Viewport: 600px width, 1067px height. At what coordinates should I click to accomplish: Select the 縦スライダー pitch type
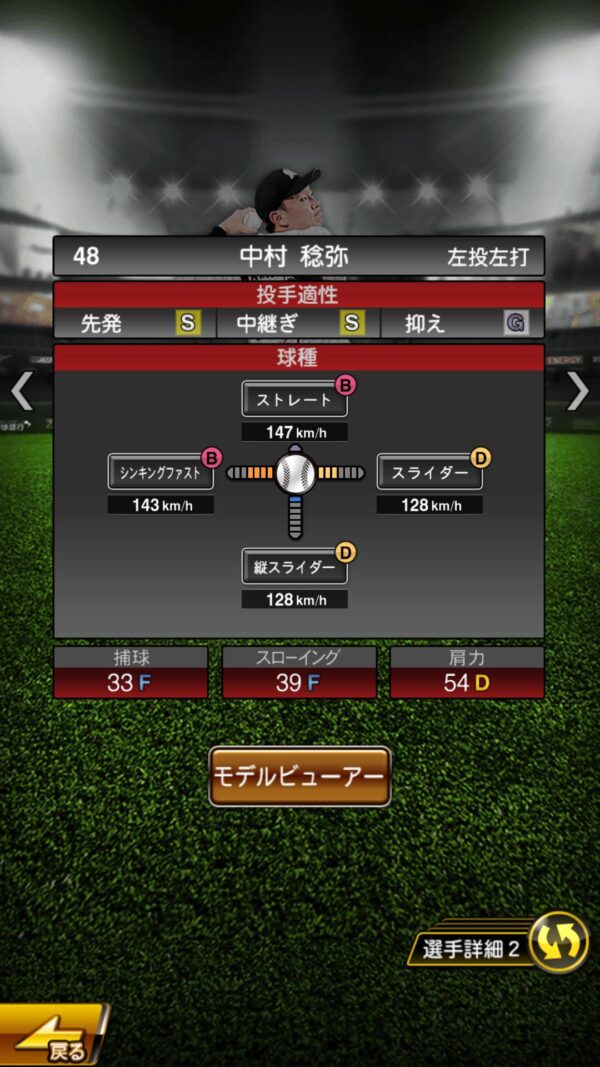295,567
